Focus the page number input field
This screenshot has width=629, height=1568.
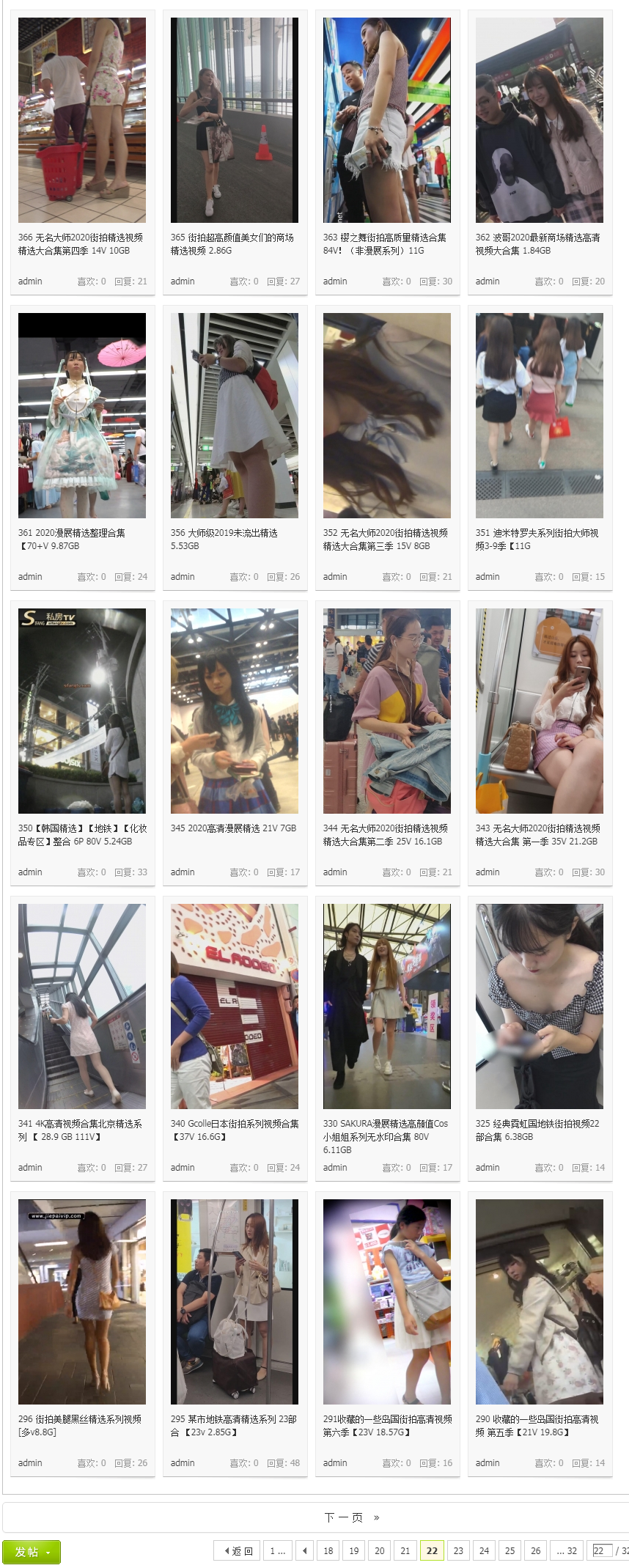pyautogui.click(x=602, y=1550)
